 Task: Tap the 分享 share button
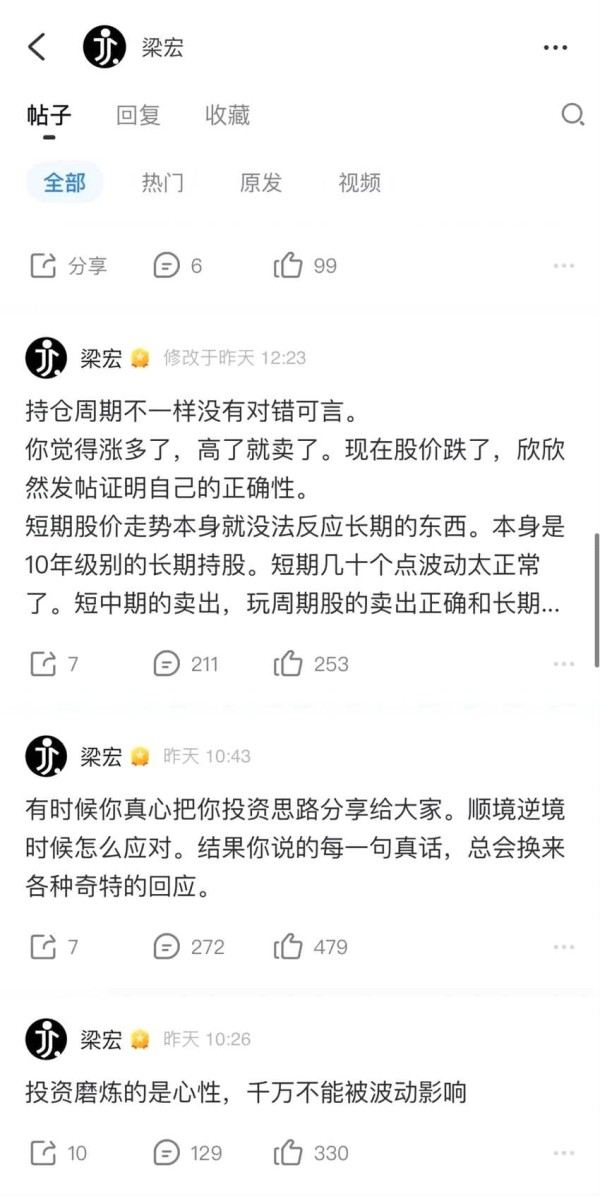coord(68,266)
